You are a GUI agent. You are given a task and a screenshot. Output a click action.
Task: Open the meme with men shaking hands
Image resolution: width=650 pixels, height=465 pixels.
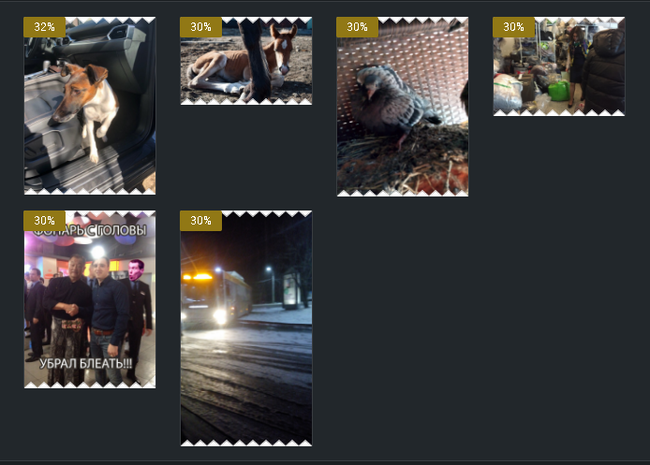coord(89,300)
